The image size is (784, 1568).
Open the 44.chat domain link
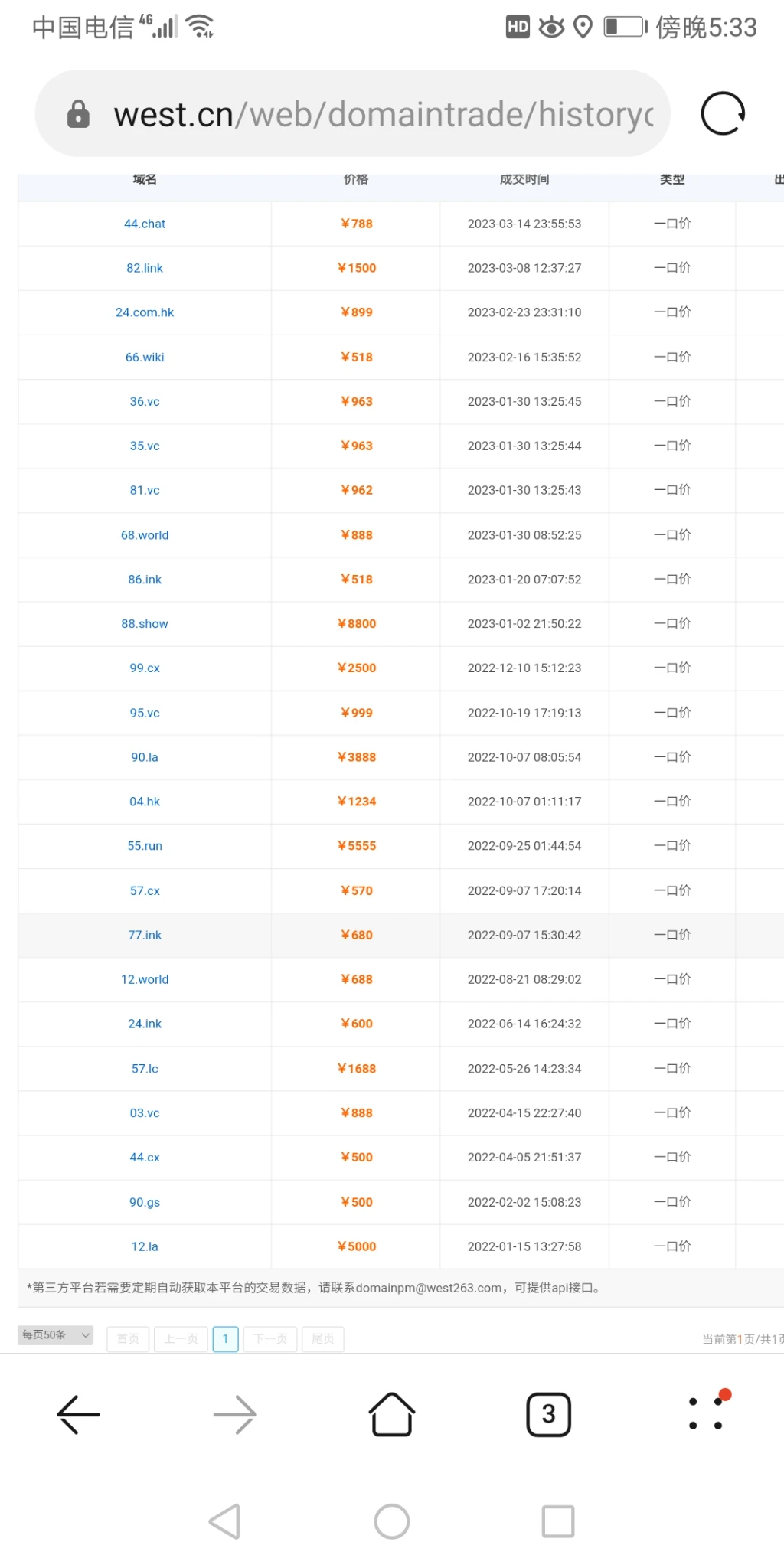click(x=145, y=224)
